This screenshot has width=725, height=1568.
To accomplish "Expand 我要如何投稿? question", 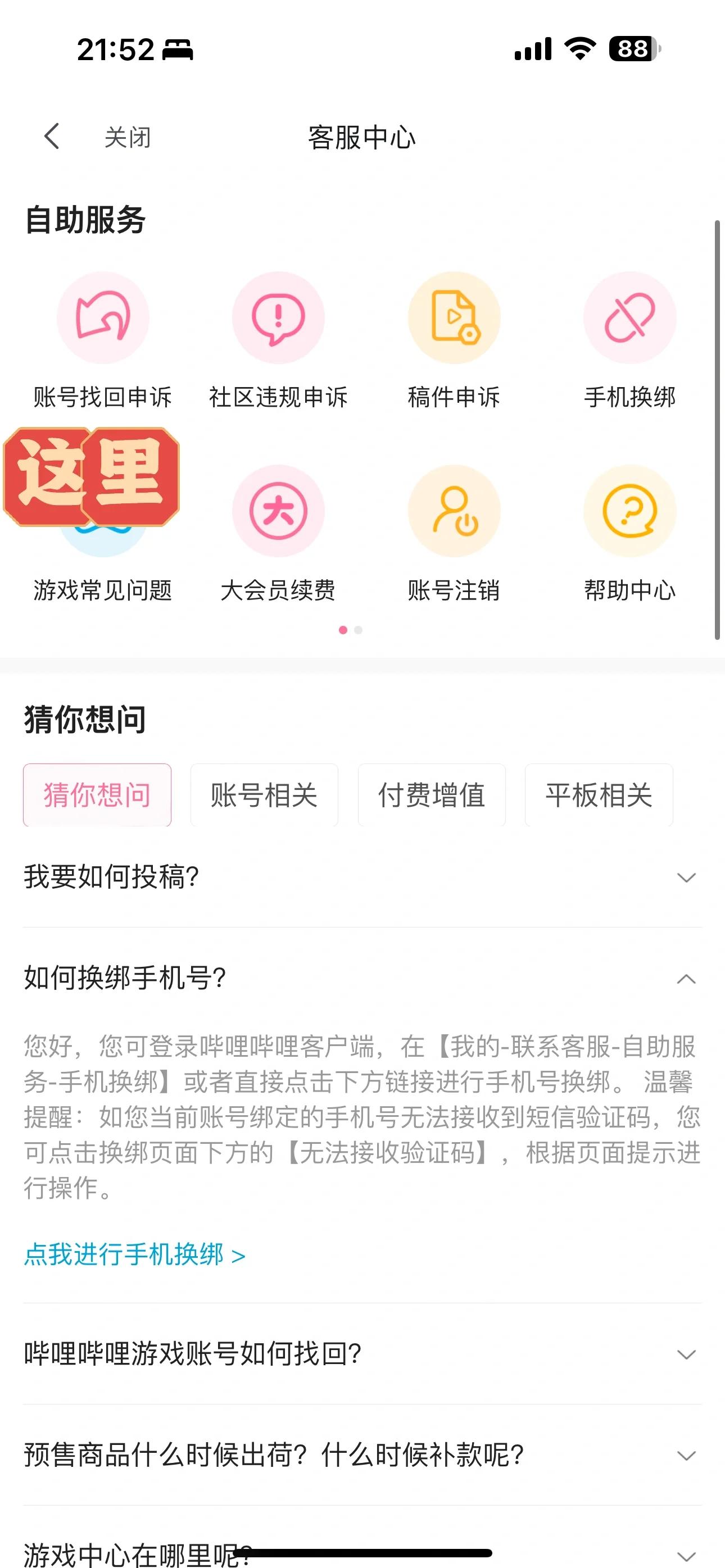I will tap(362, 877).
